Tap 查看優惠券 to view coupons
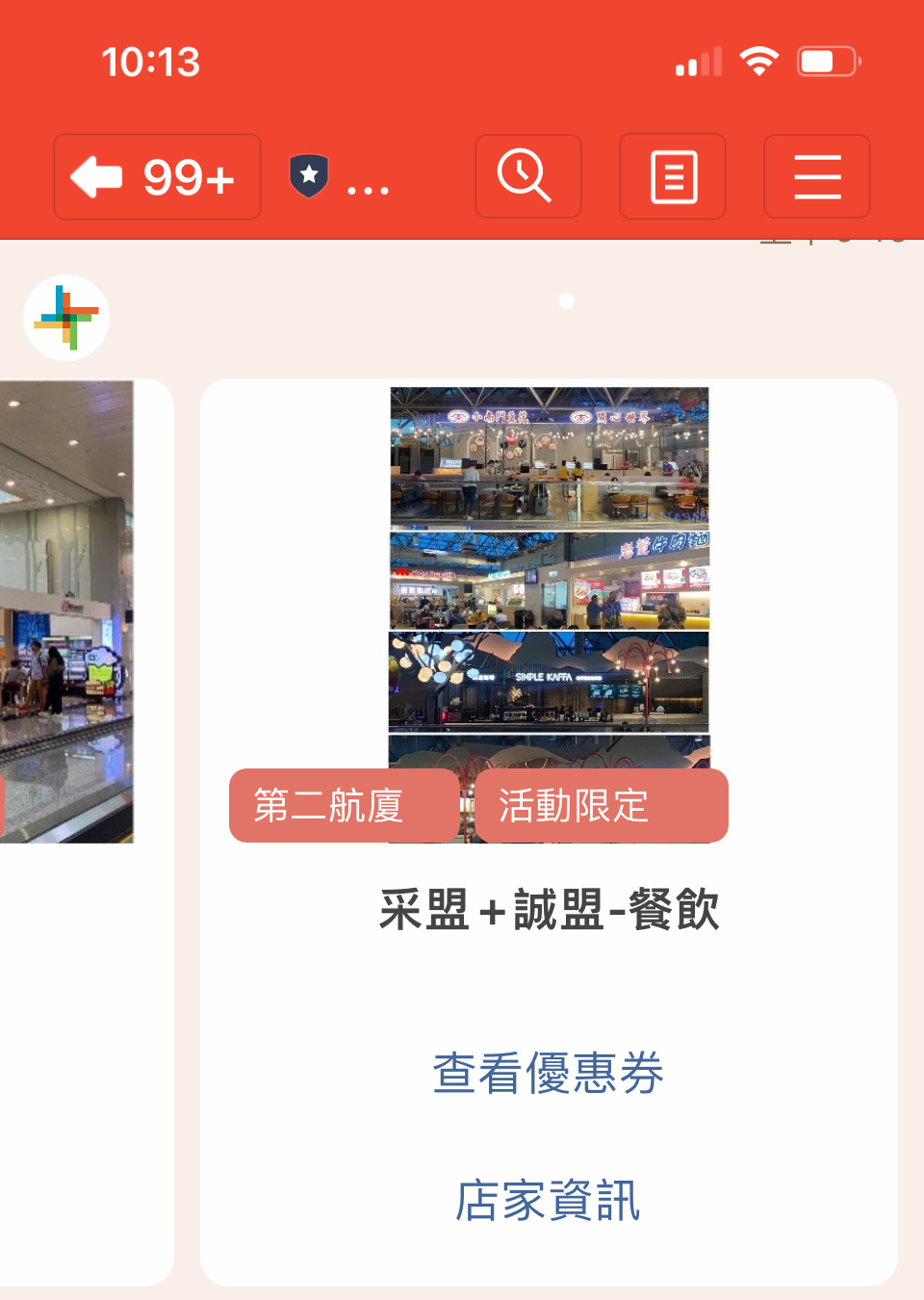The width and height of the screenshot is (924, 1300). 548,1073
